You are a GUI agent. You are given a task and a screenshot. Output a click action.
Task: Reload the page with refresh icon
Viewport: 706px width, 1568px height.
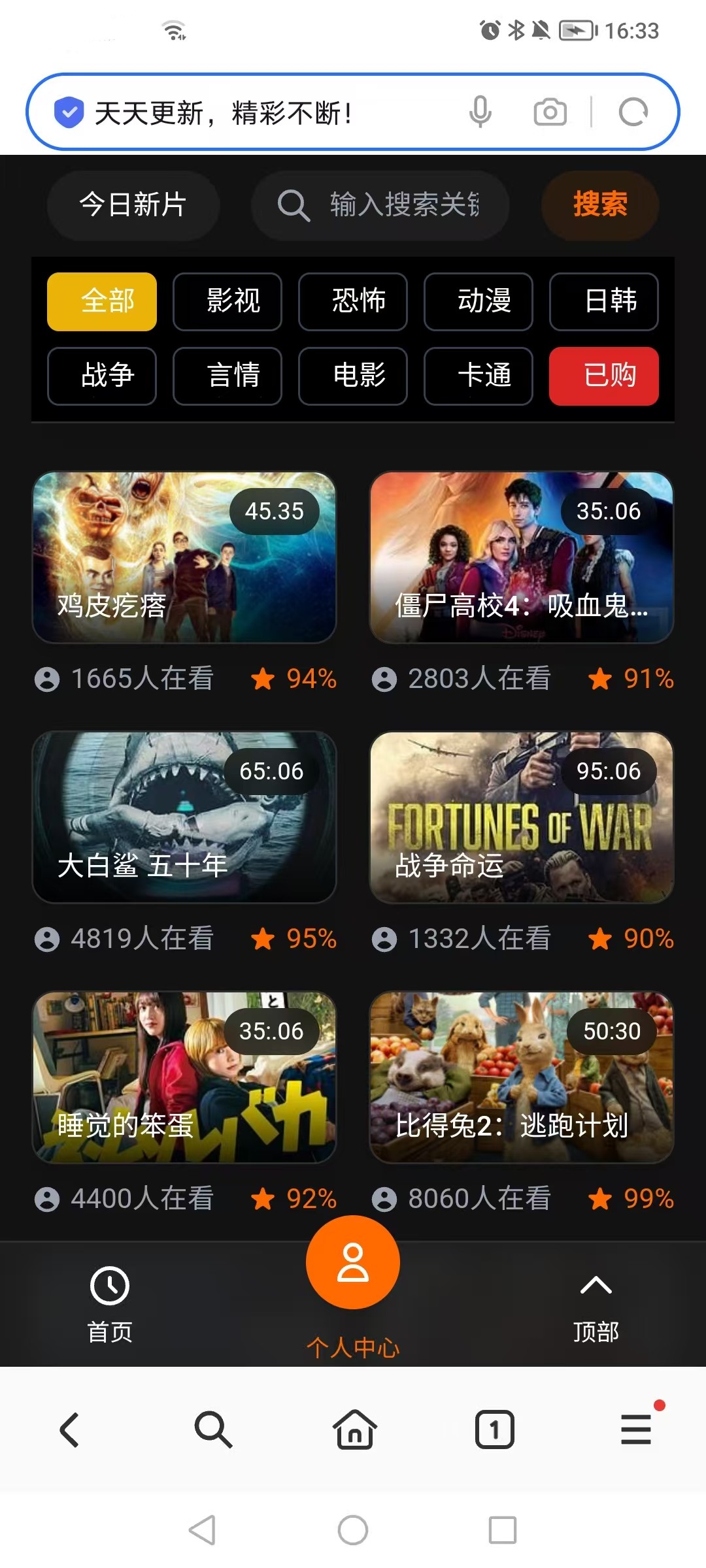click(633, 112)
